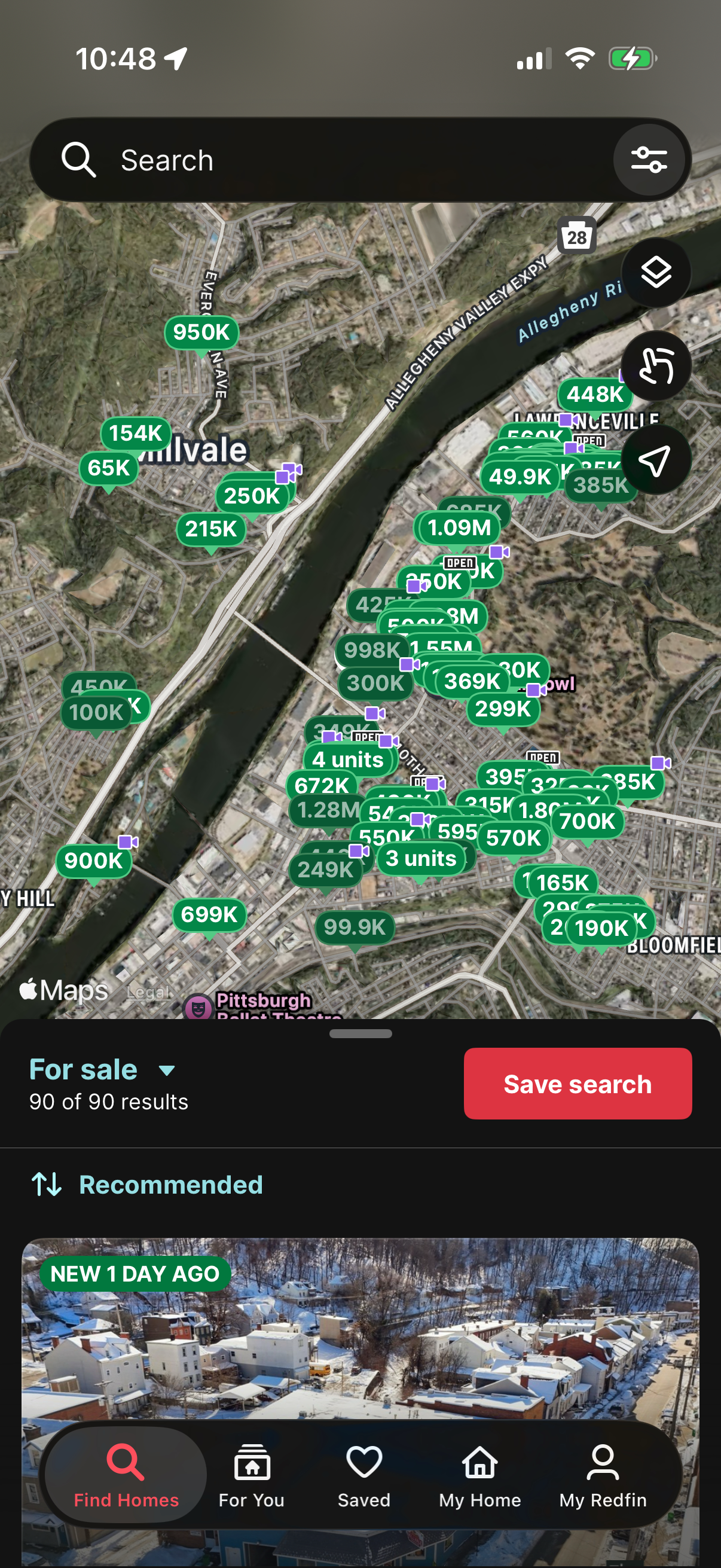Screen dimensions: 721x1568
Task: Select the 950K listing pin
Action: (x=201, y=332)
